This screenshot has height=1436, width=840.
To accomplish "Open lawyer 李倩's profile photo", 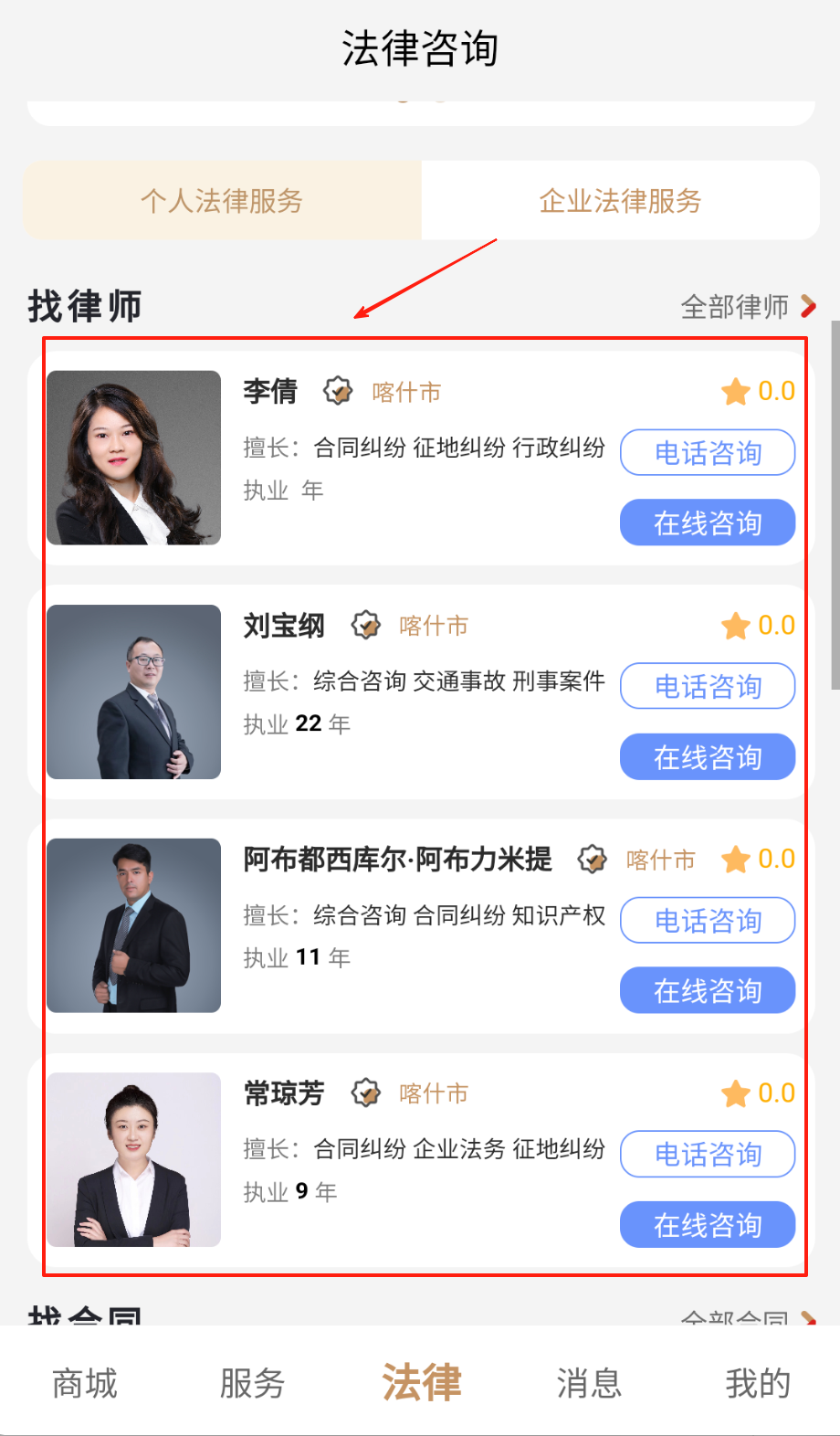I will [134, 458].
